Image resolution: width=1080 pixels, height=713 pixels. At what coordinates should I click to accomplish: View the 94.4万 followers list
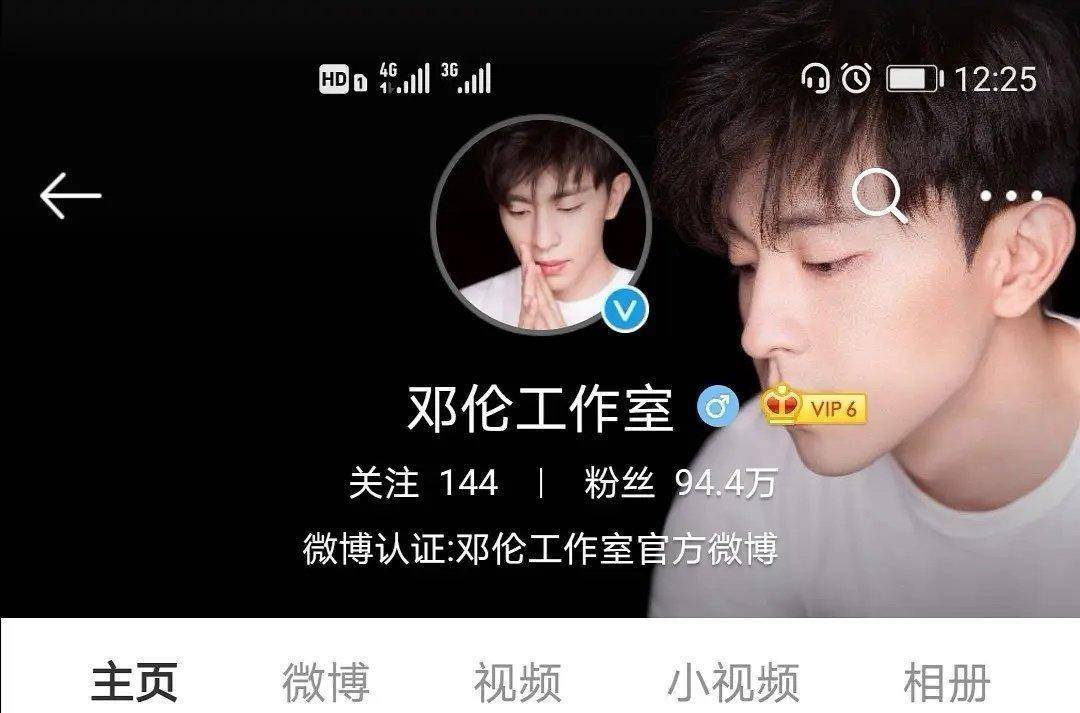680,483
